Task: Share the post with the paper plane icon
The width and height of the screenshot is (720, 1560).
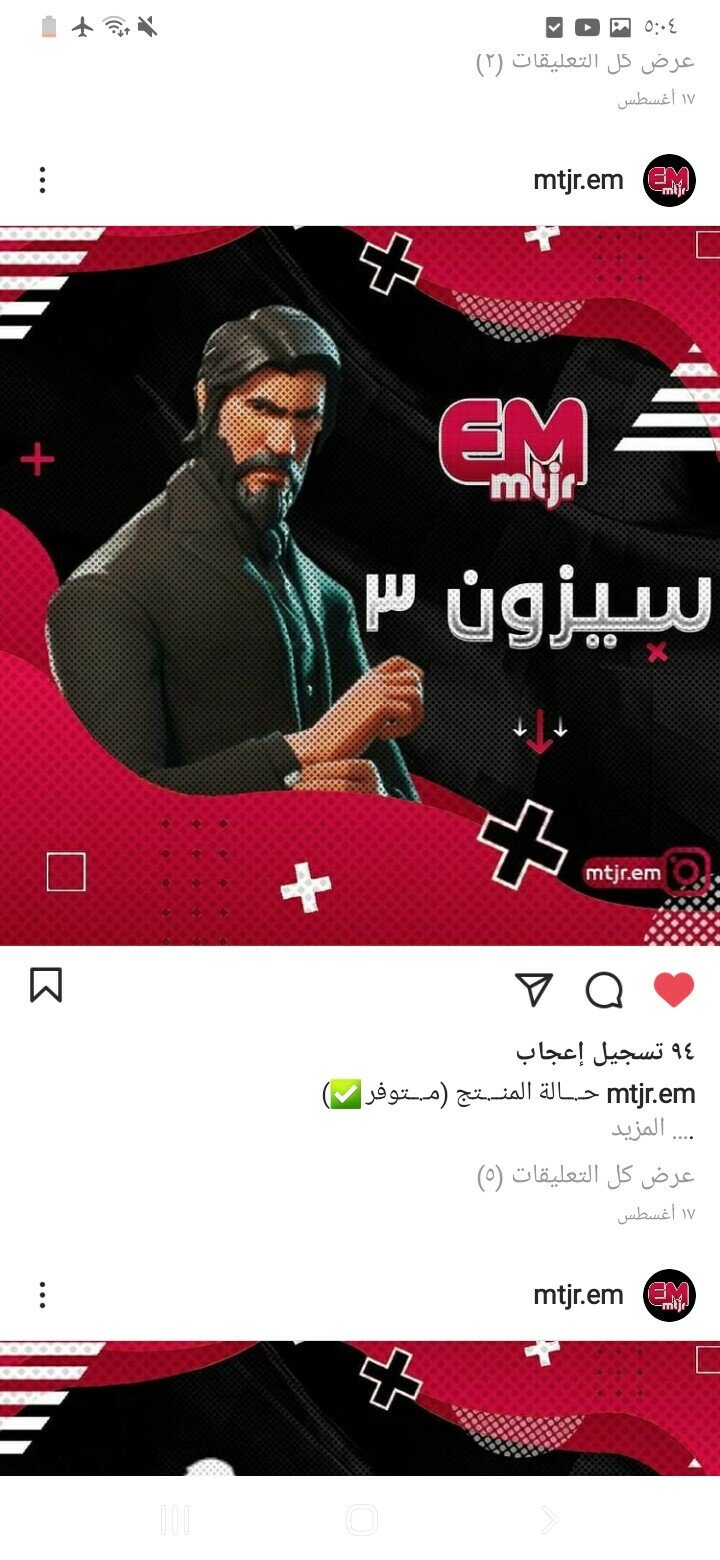Action: pos(535,989)
